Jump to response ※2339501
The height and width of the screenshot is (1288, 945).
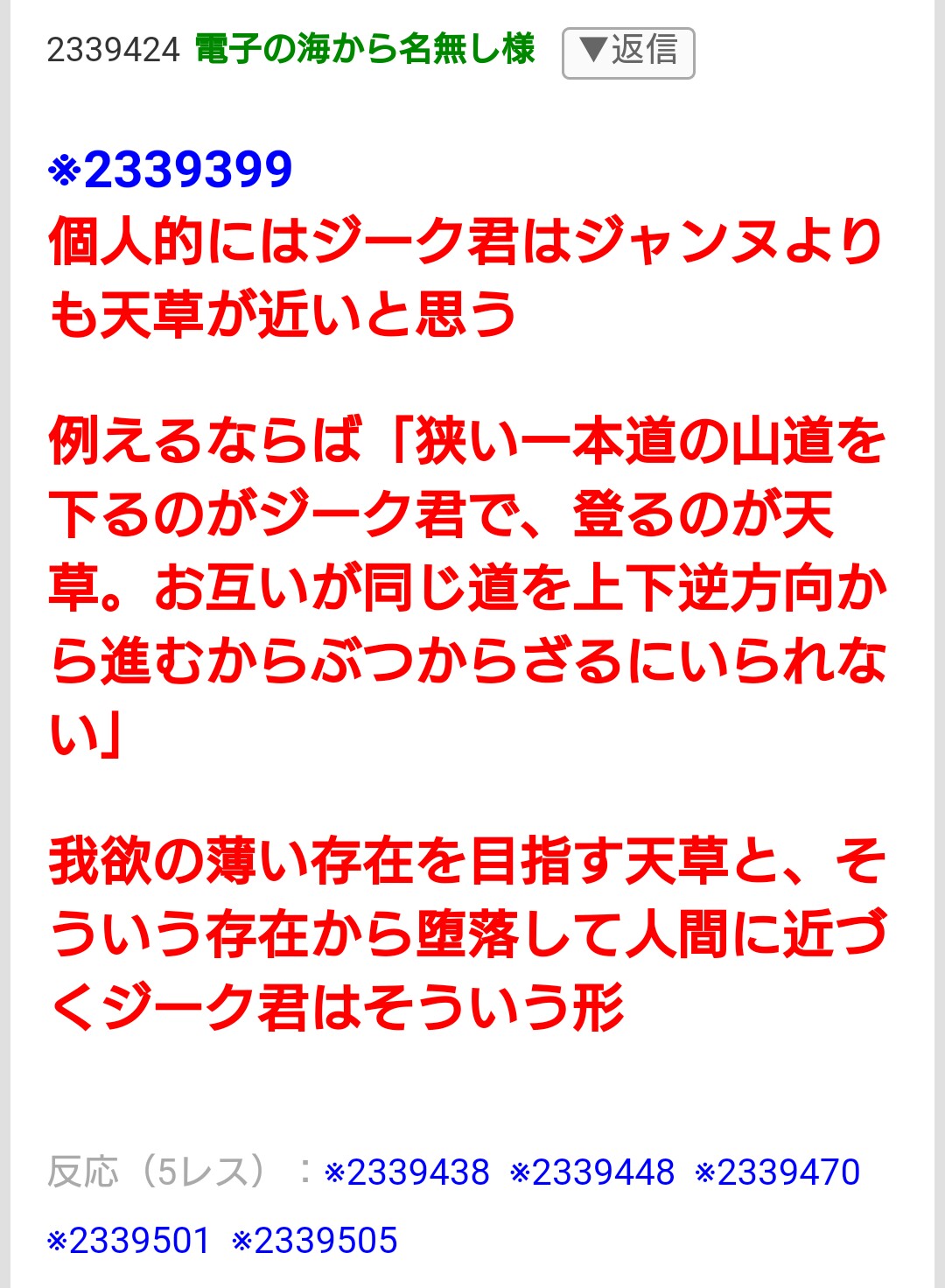coord(129,1241)
